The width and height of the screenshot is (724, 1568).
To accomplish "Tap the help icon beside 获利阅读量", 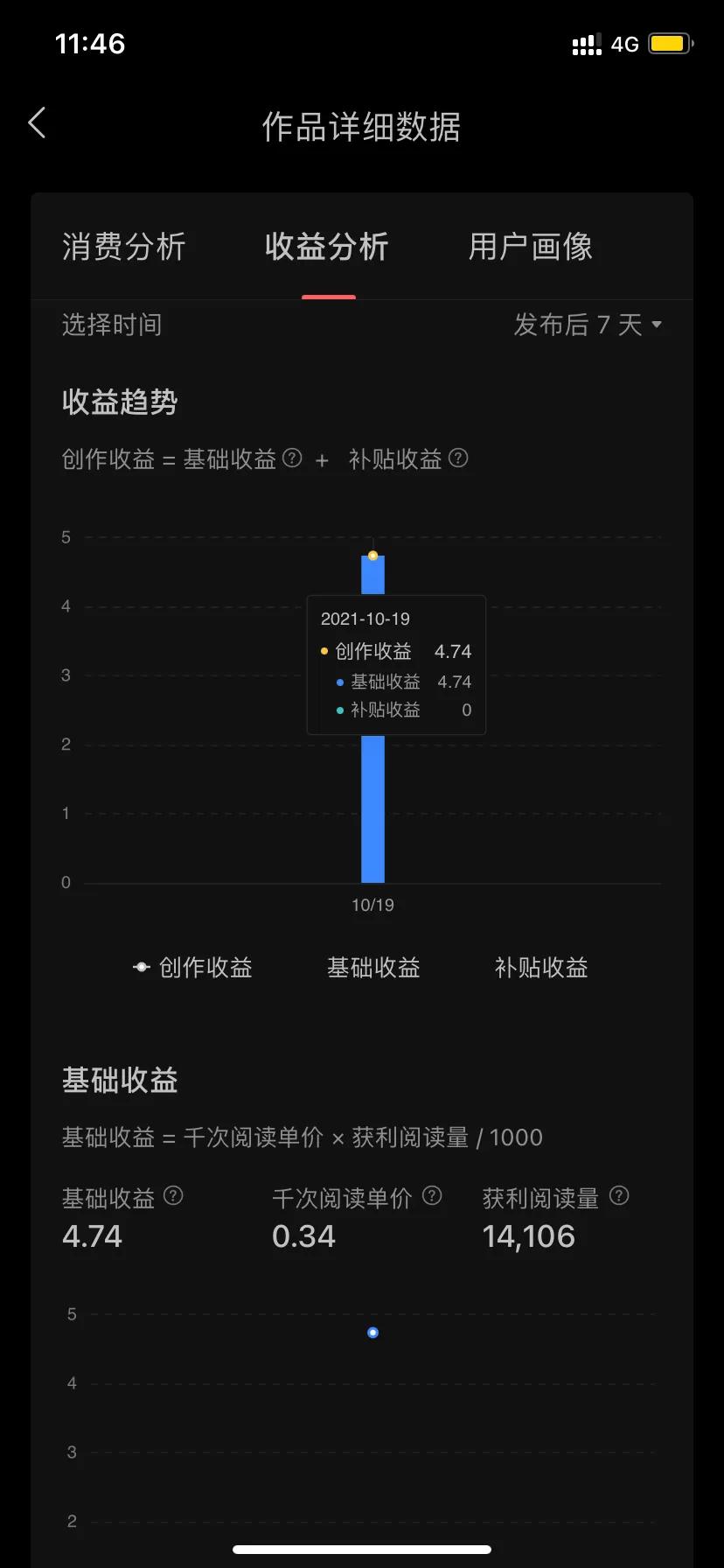I will (619, 1195).
